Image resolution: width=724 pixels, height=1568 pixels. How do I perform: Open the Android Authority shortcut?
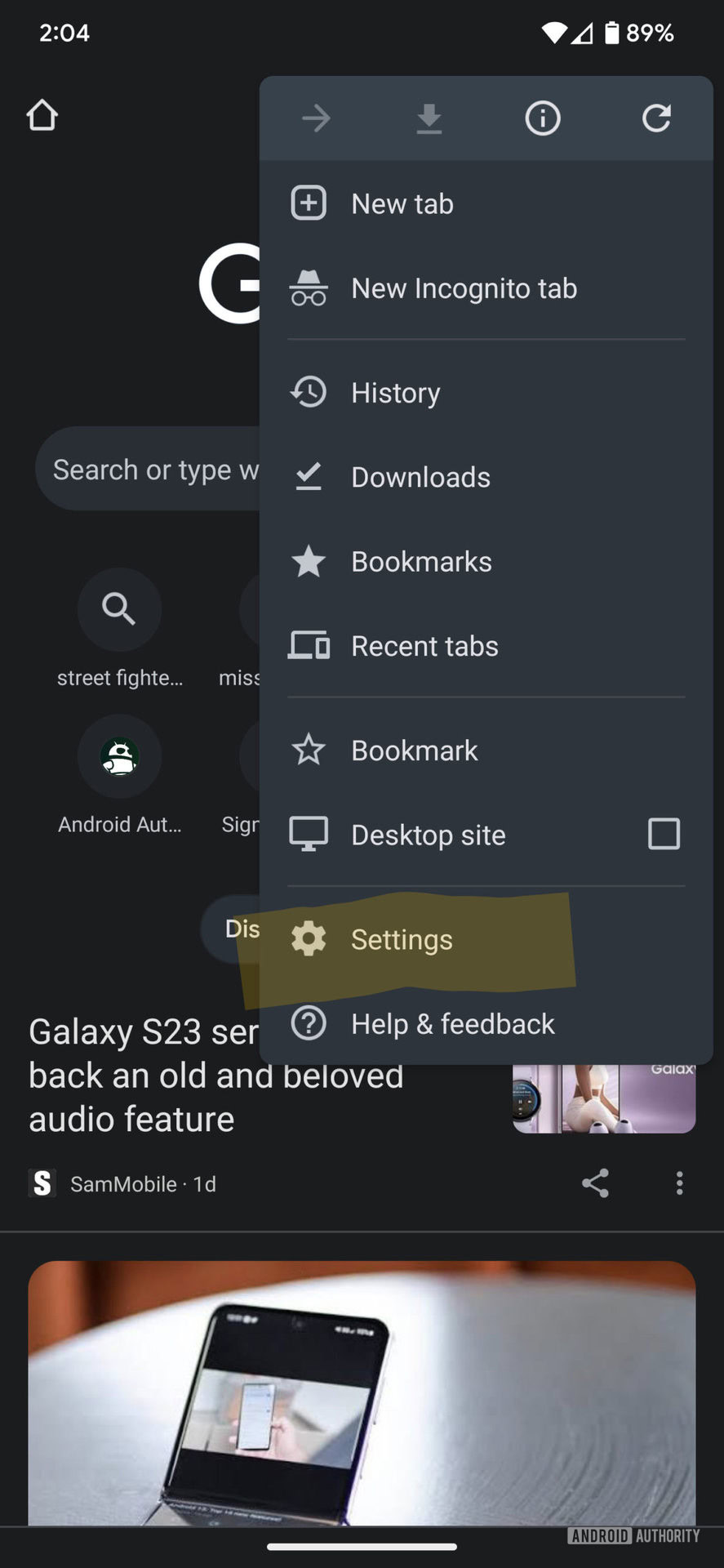click(119, 756)
